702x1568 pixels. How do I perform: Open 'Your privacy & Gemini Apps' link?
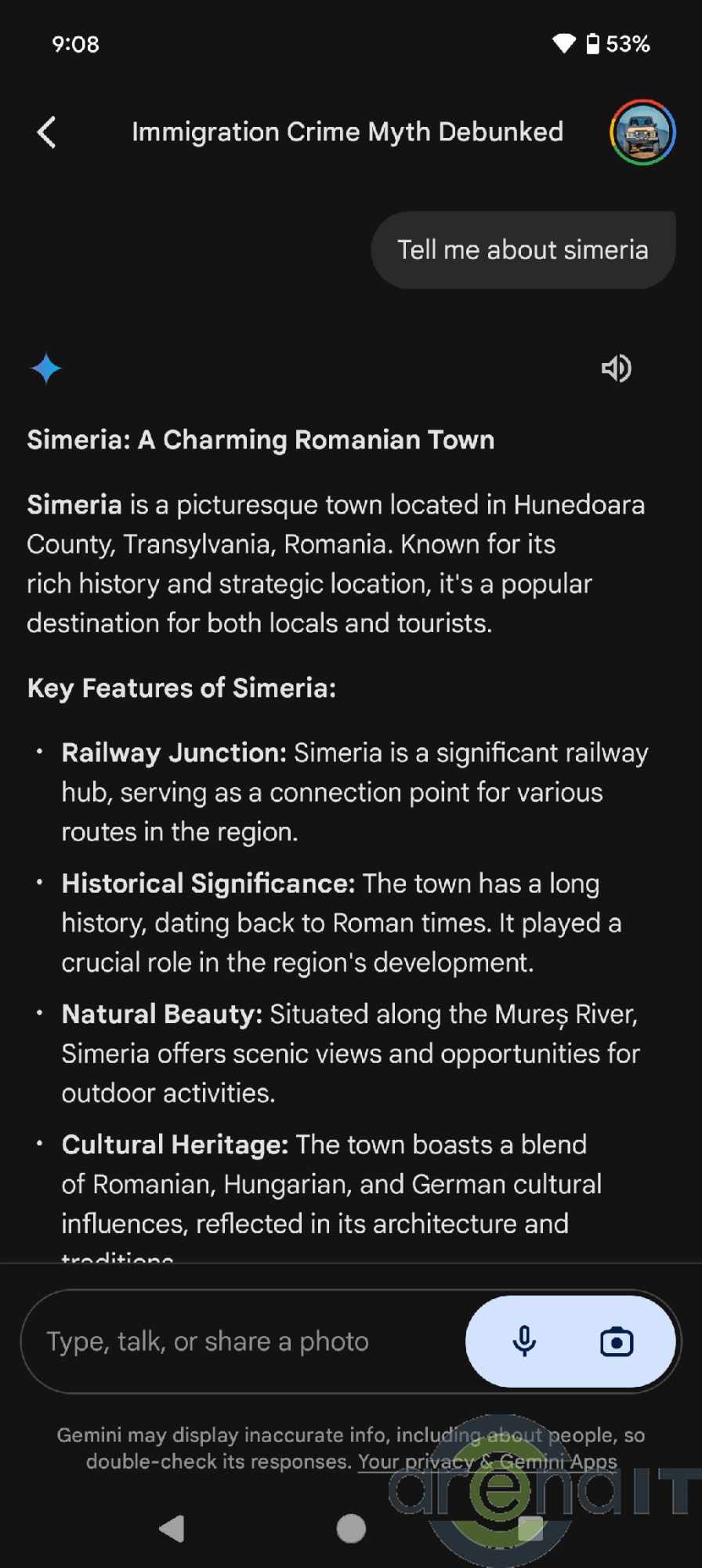(x=487, y=1462)
